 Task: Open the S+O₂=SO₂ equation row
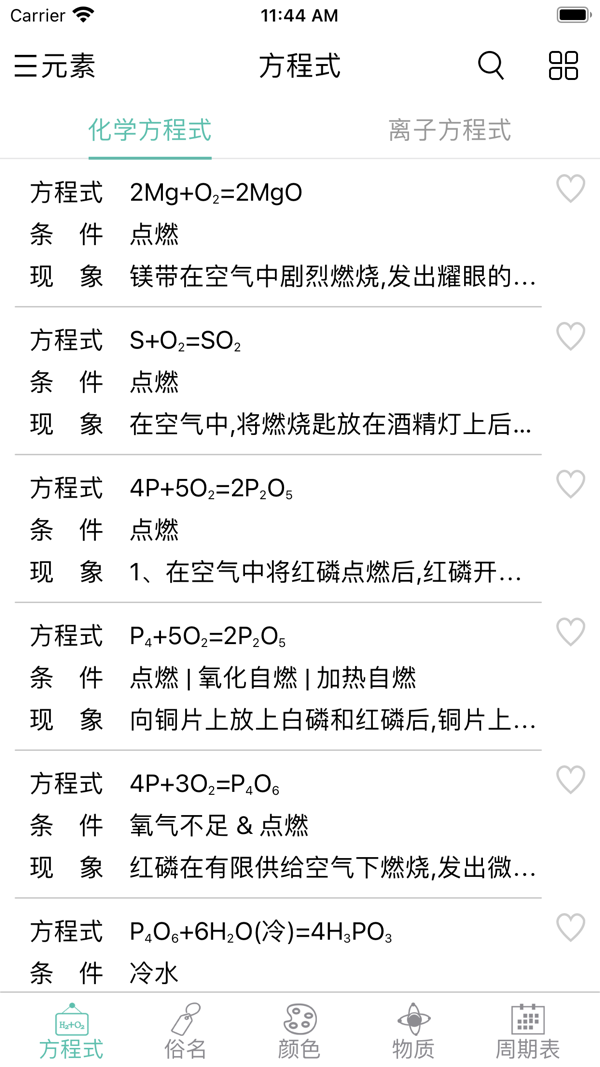[x=280, y=382]
